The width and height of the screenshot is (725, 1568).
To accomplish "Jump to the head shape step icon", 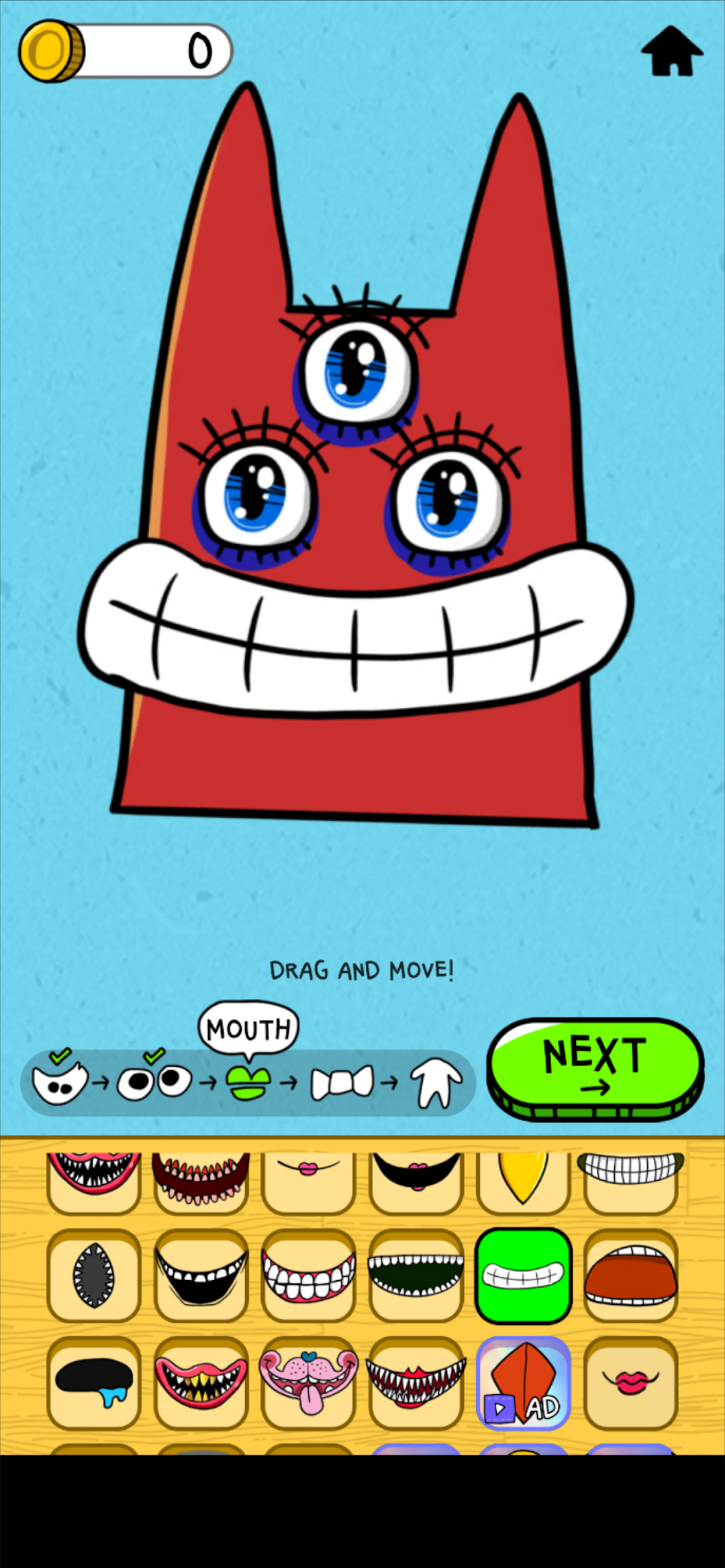I will click(x=60, y=1082).
